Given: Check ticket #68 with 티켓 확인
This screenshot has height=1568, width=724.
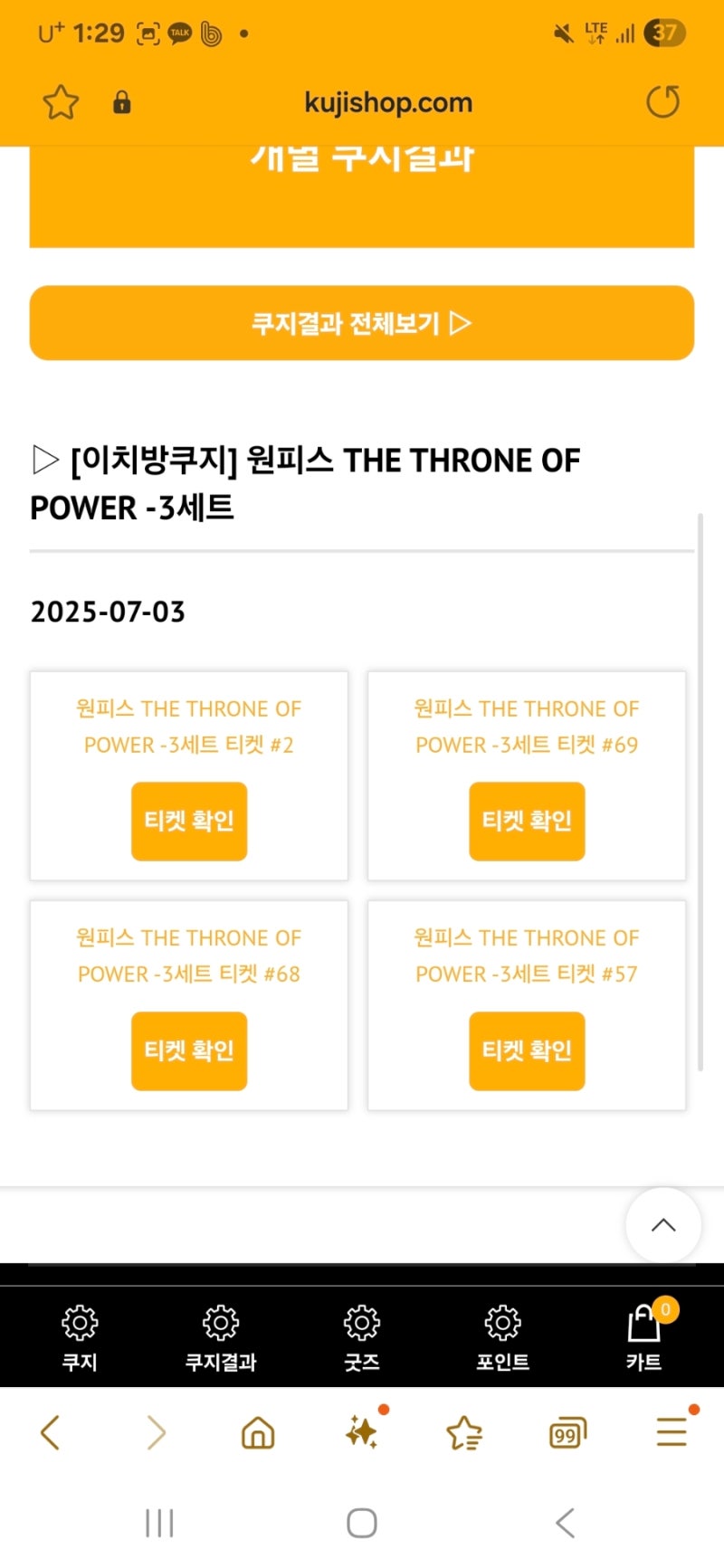Looking at the screenshot, I should click(x=189, y=1050).
